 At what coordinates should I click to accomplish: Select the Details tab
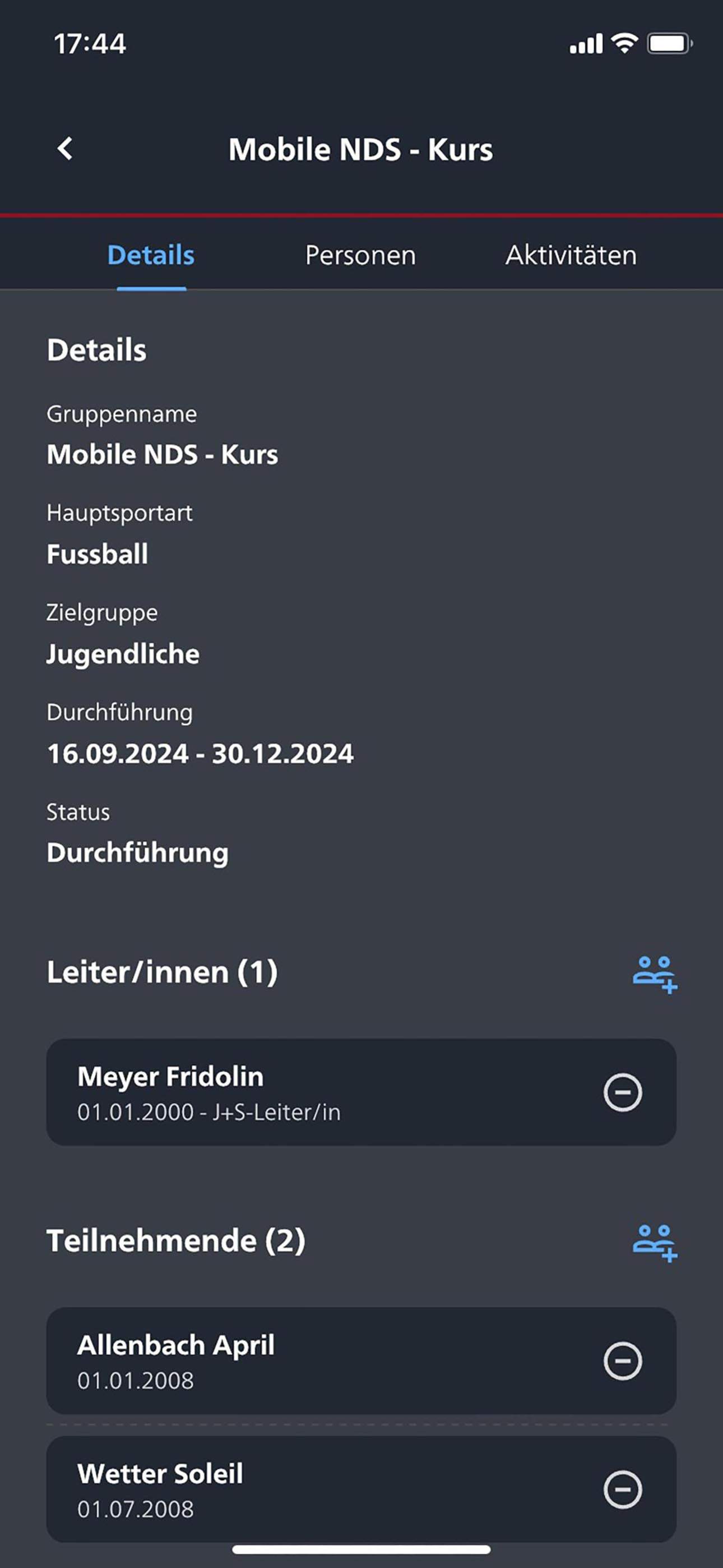150,255
